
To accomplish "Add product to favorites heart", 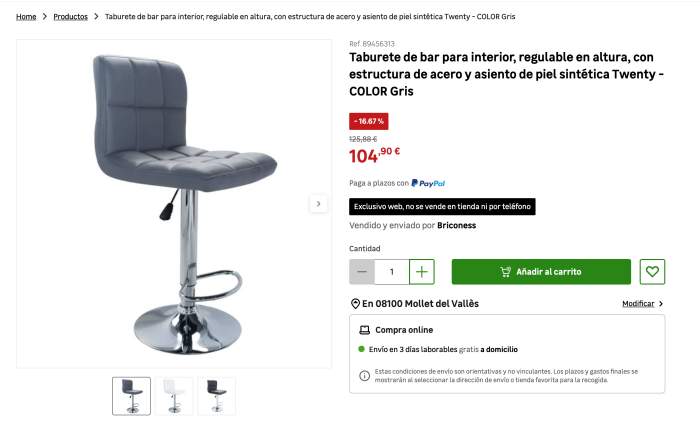I will [652, 272].
